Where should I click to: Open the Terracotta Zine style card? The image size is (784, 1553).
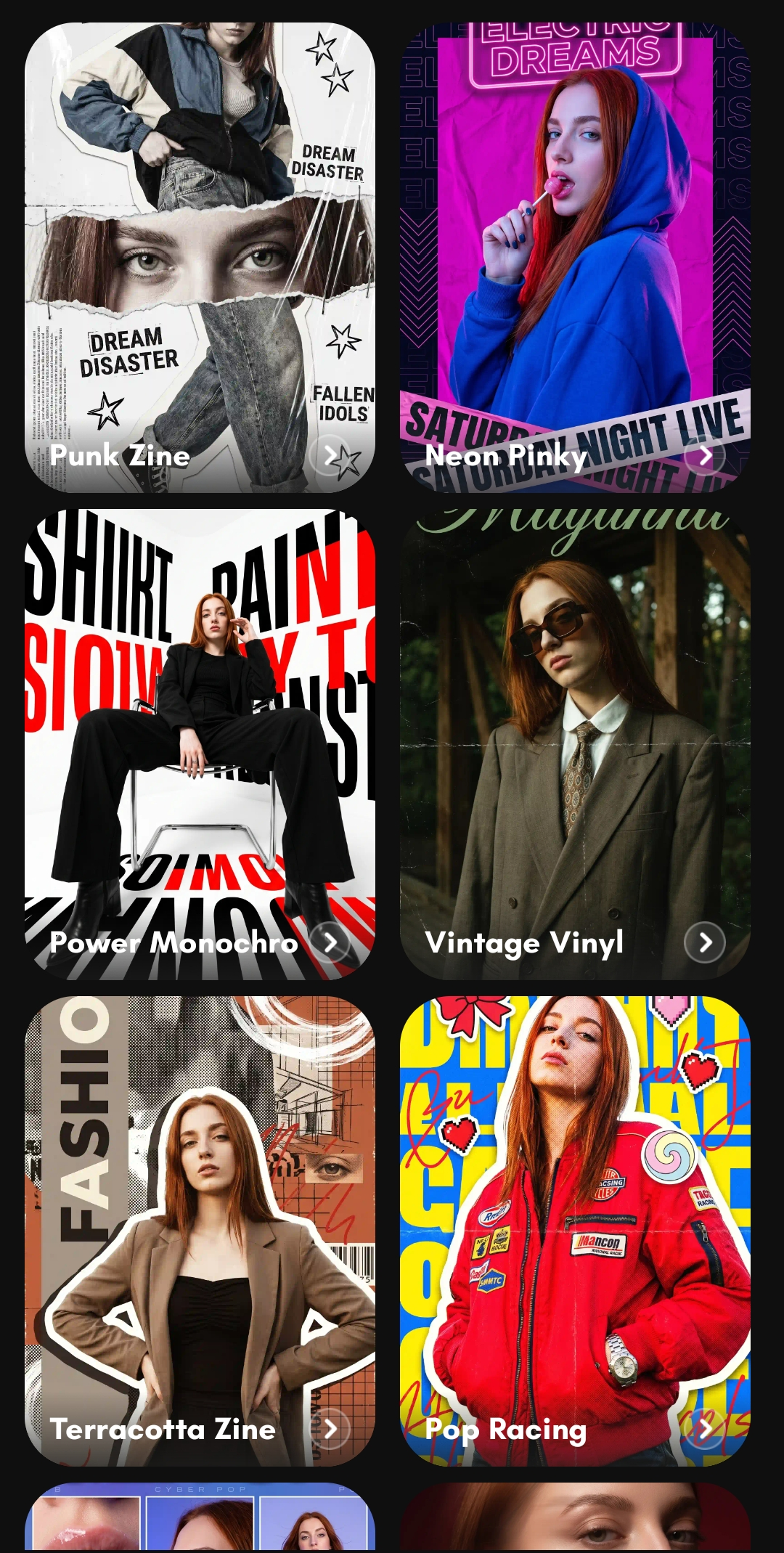pyautogui.click(x=200, y=1231)
